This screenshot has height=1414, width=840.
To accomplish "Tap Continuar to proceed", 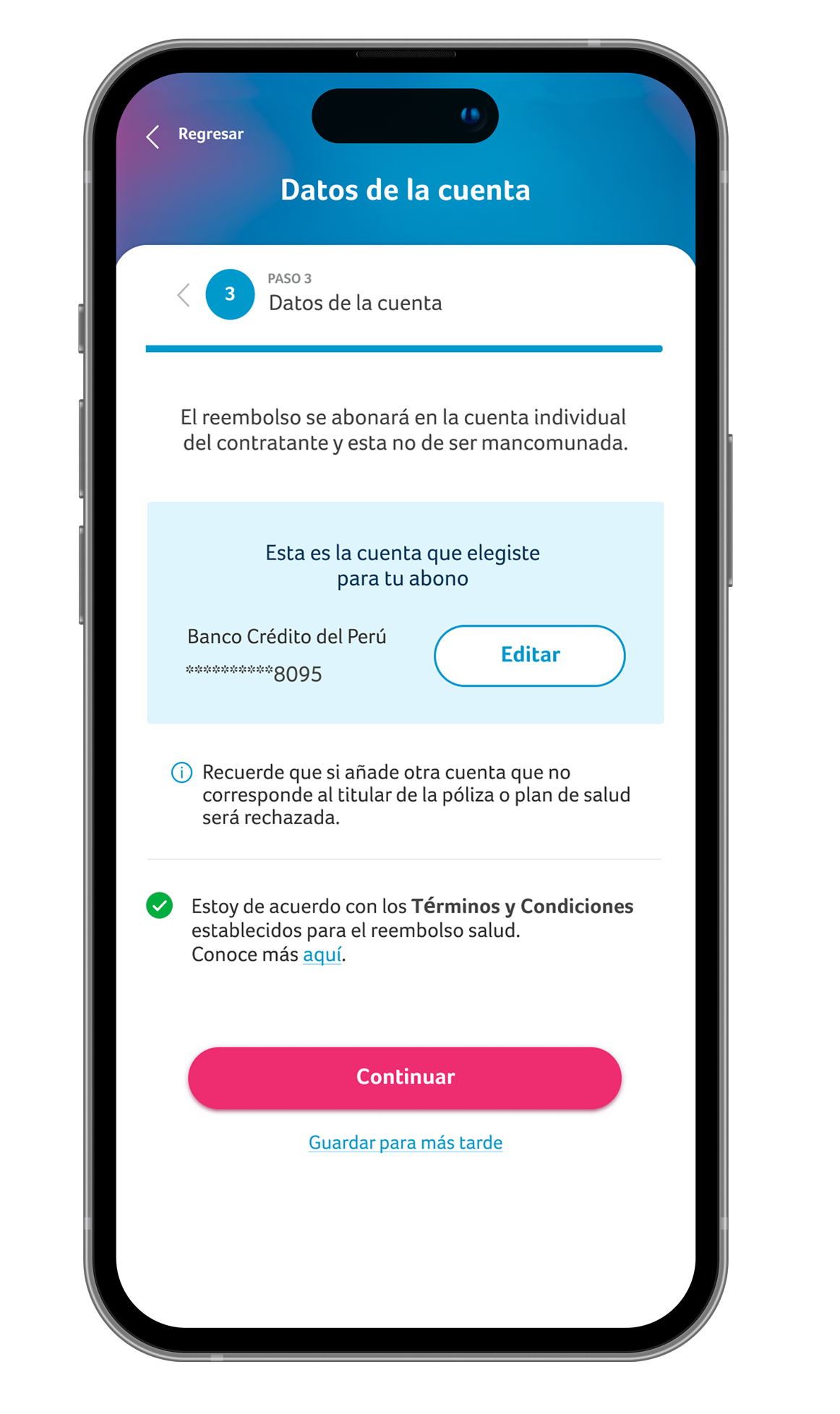I will click(x=405, y=1077).
